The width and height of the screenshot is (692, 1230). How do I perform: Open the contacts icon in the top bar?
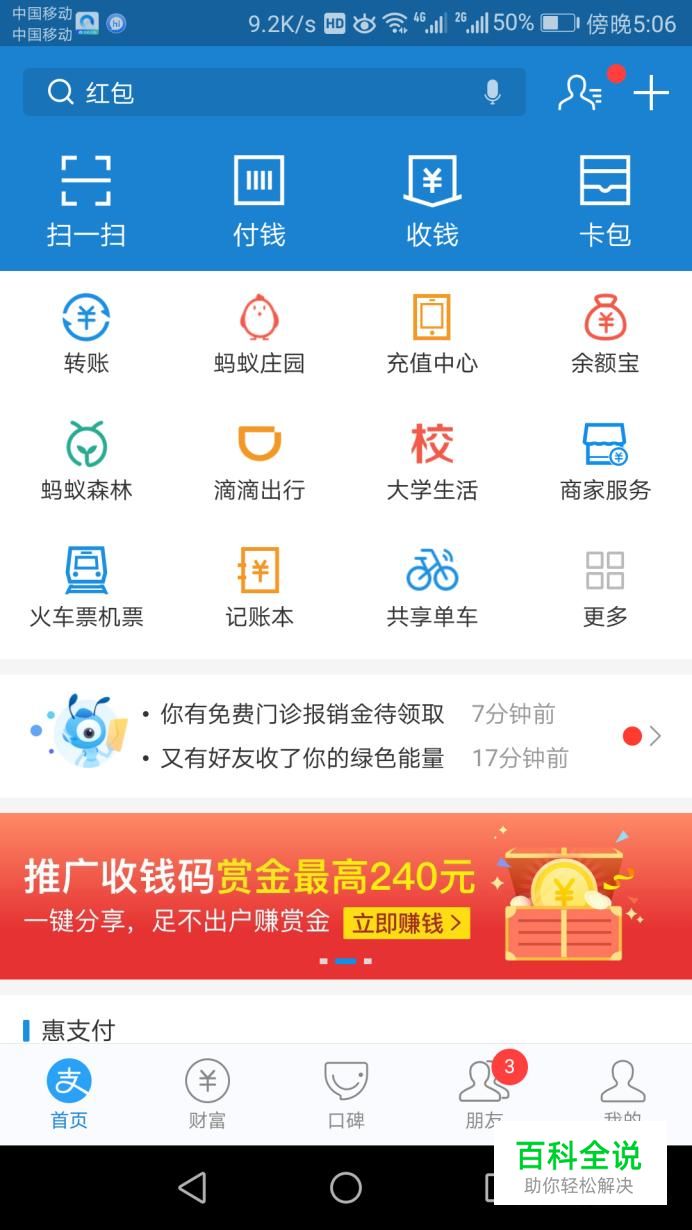(580, 92)
